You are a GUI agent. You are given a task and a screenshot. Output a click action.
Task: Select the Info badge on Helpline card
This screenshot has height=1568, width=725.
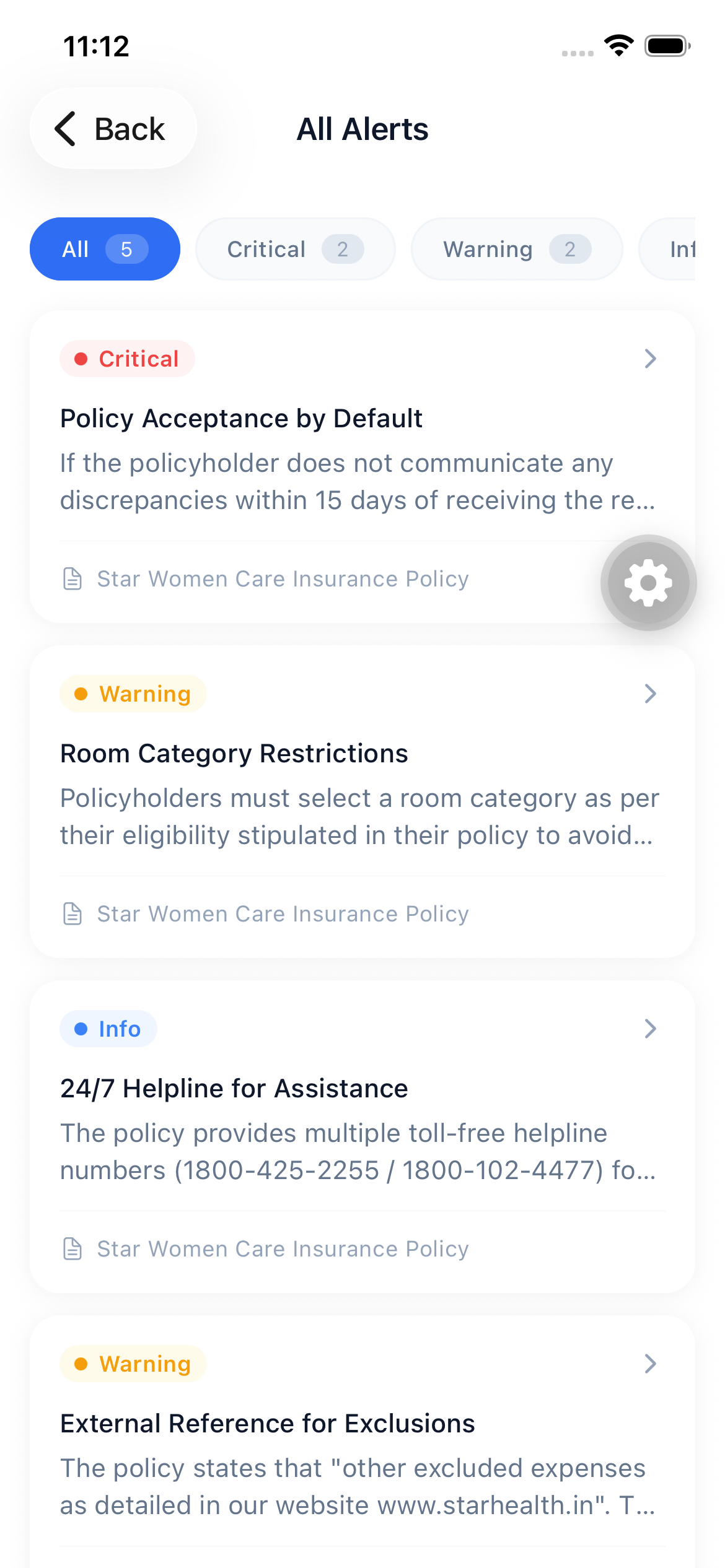click(x=108, y=1029)
